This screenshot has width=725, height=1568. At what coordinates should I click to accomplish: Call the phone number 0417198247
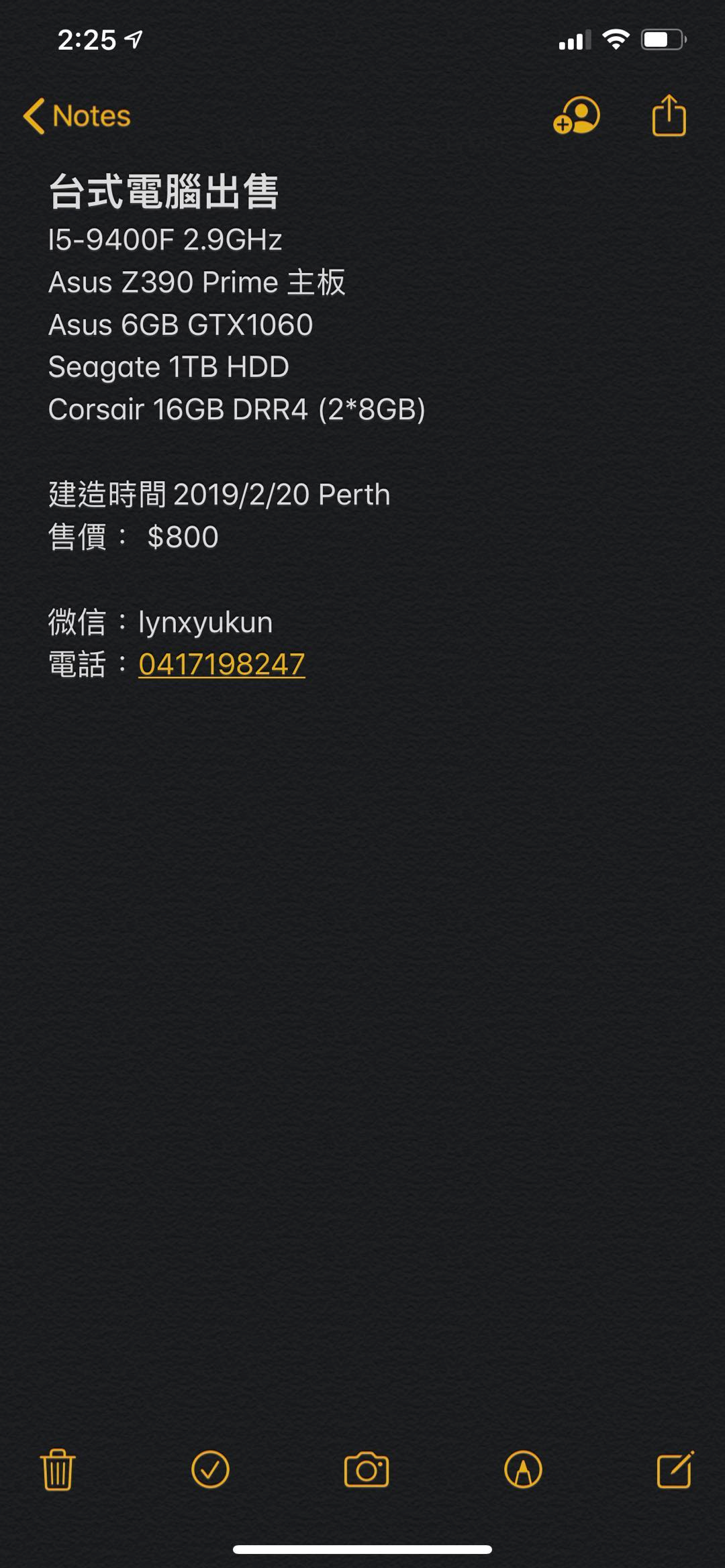222,664
